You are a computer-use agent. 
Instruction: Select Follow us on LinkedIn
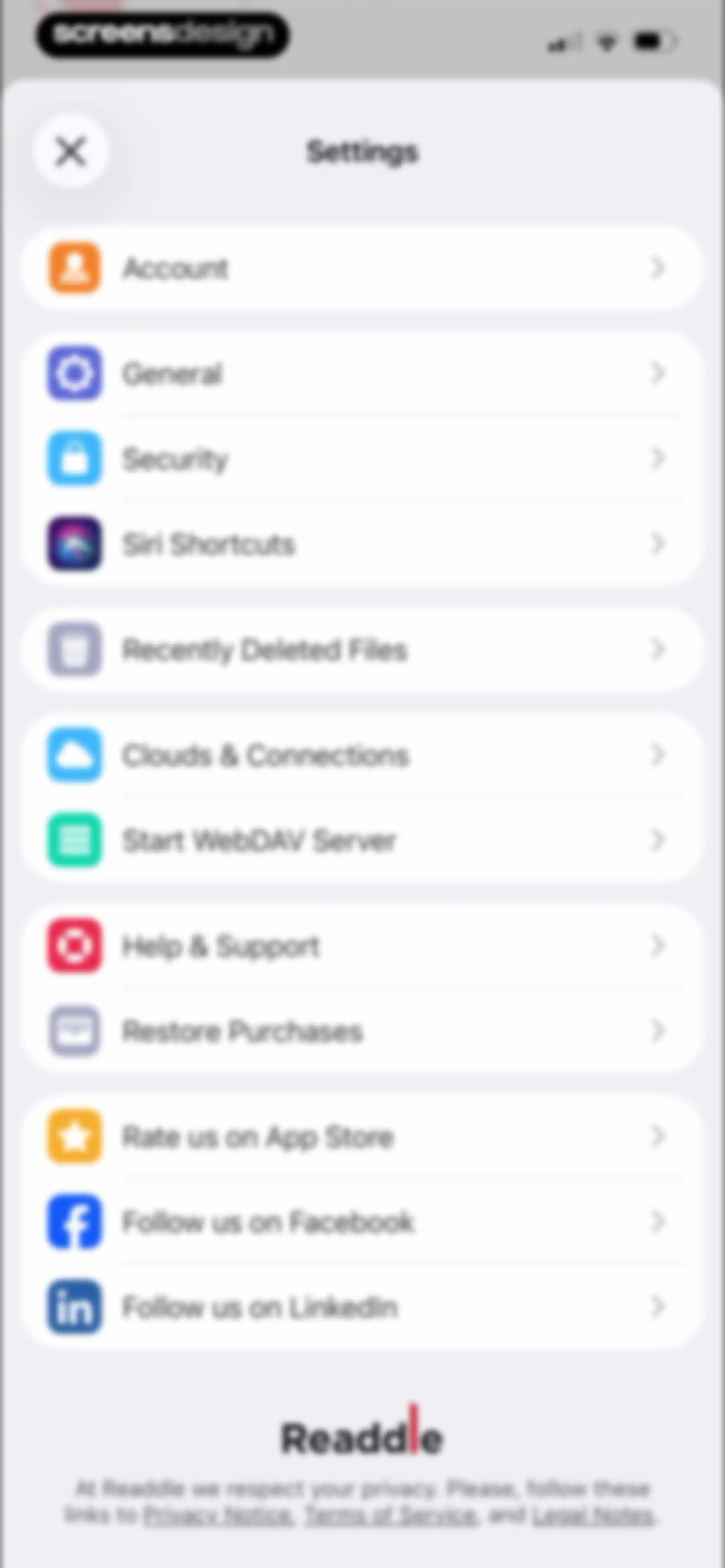pyautogui.click(x=363, y=1307)
